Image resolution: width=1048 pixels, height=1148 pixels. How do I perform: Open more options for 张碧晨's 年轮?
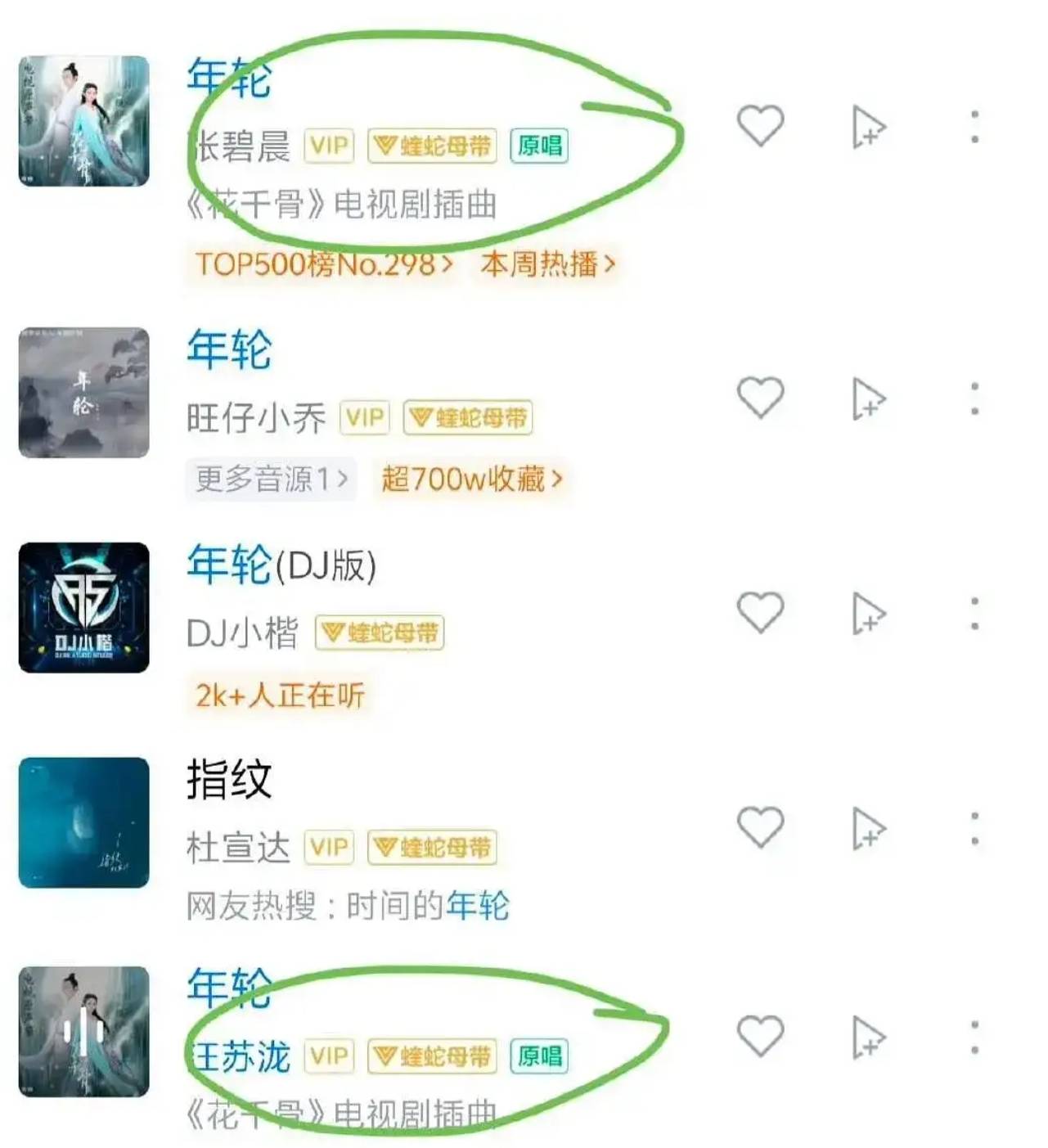point(974,127)
